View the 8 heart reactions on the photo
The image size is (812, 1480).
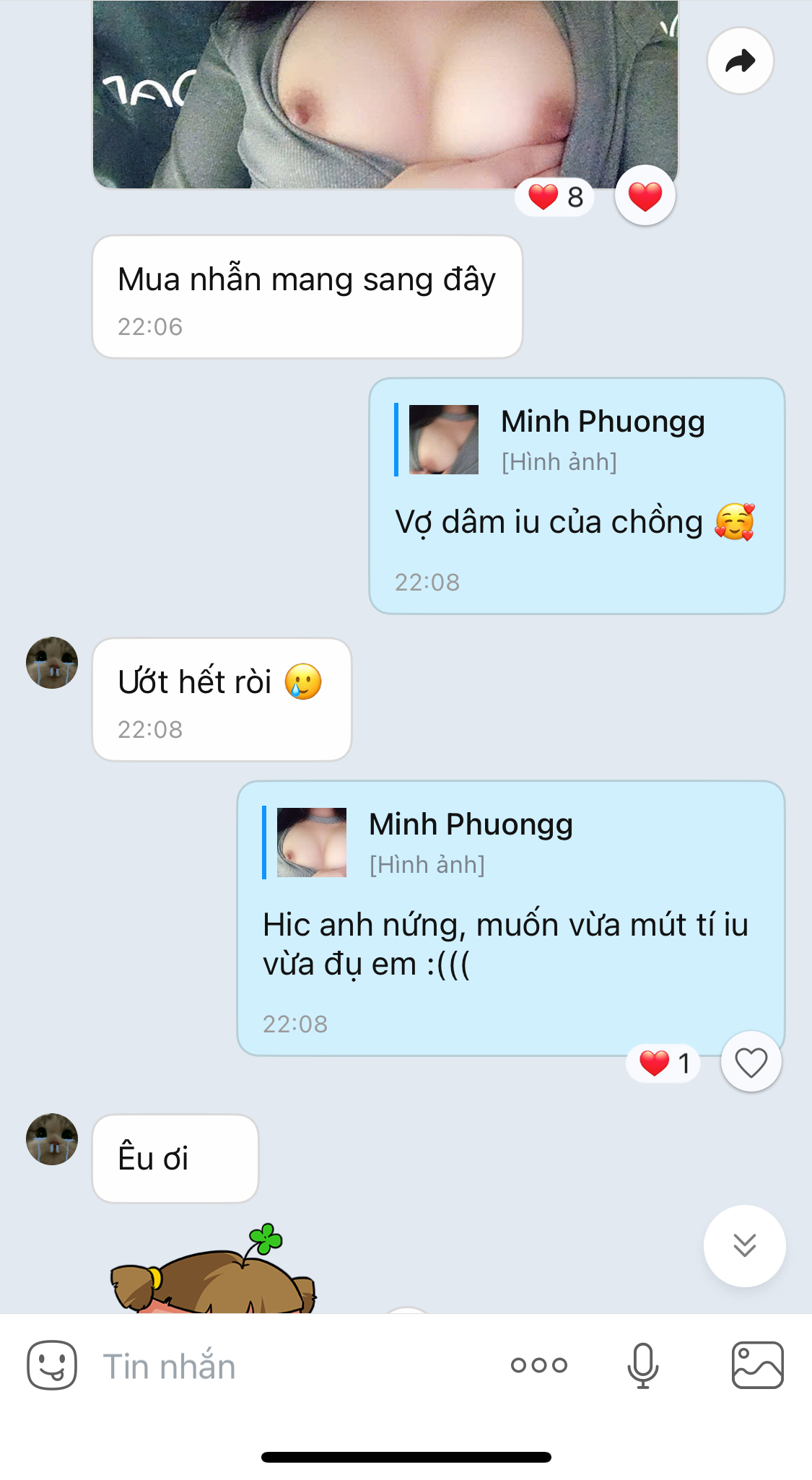click(554, 196)
